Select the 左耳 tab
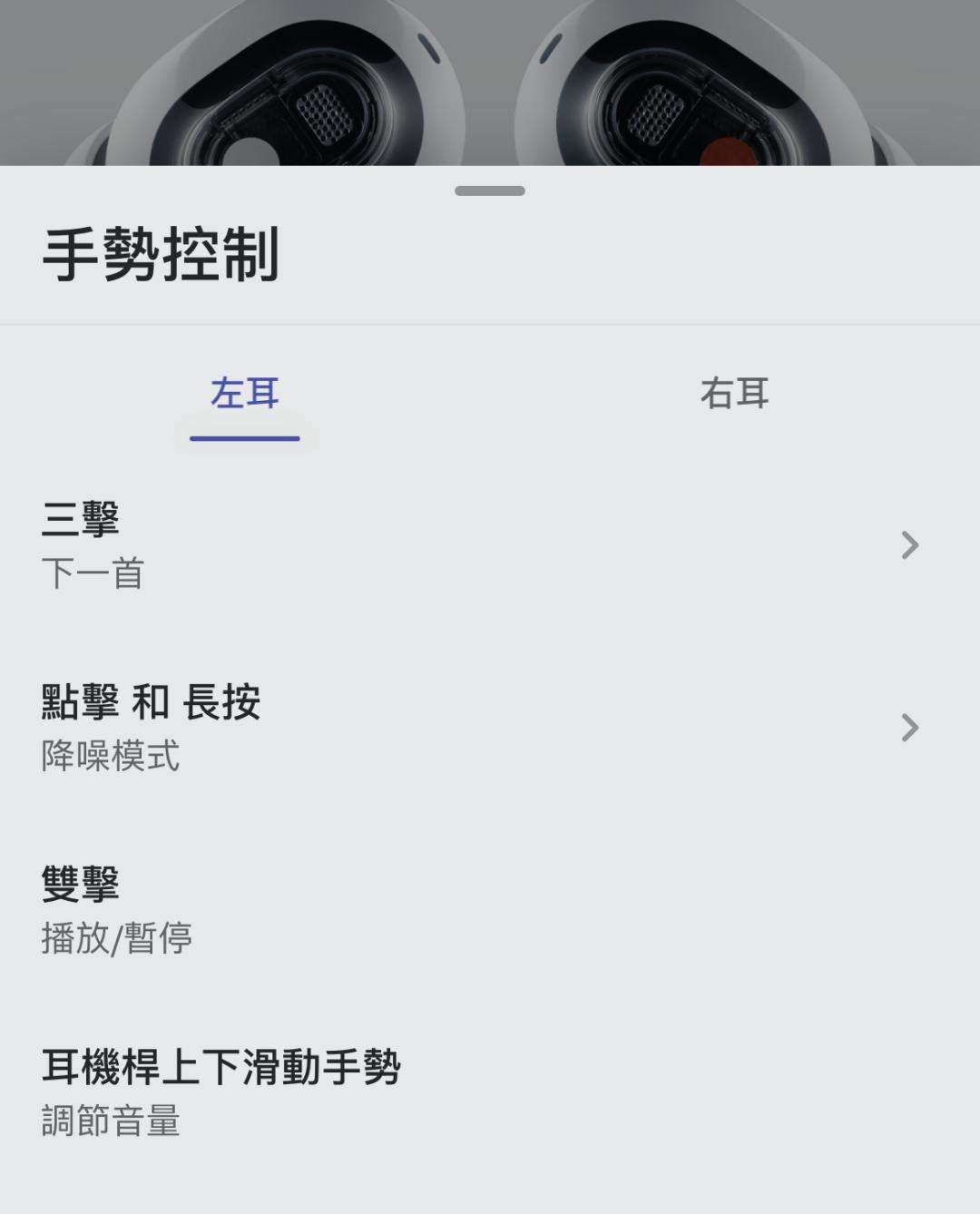The width and height of the screenshot is (980, 1214). pos(245,395)
